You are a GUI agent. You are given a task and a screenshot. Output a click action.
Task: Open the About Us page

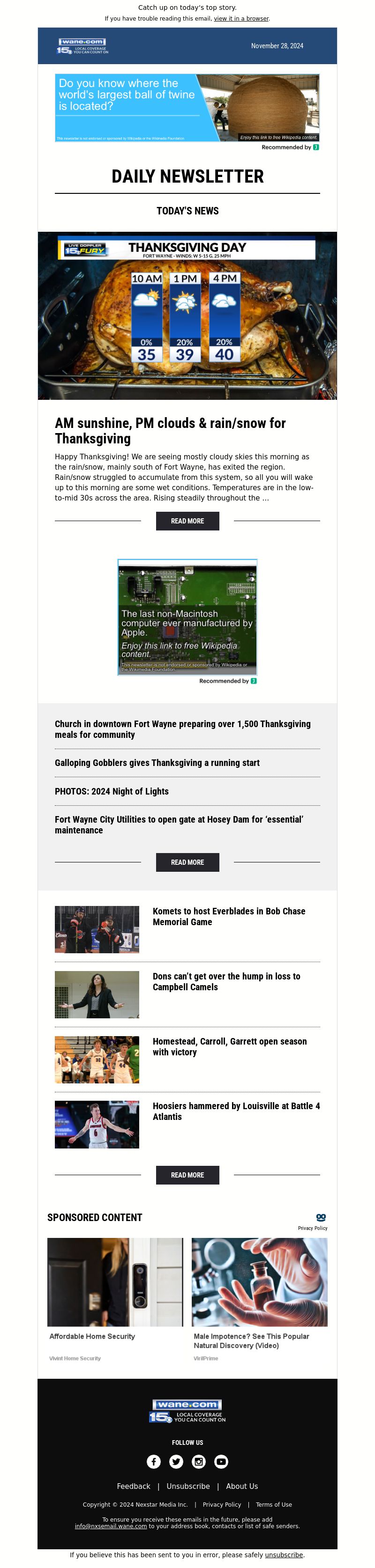(x=241, y=1487)
